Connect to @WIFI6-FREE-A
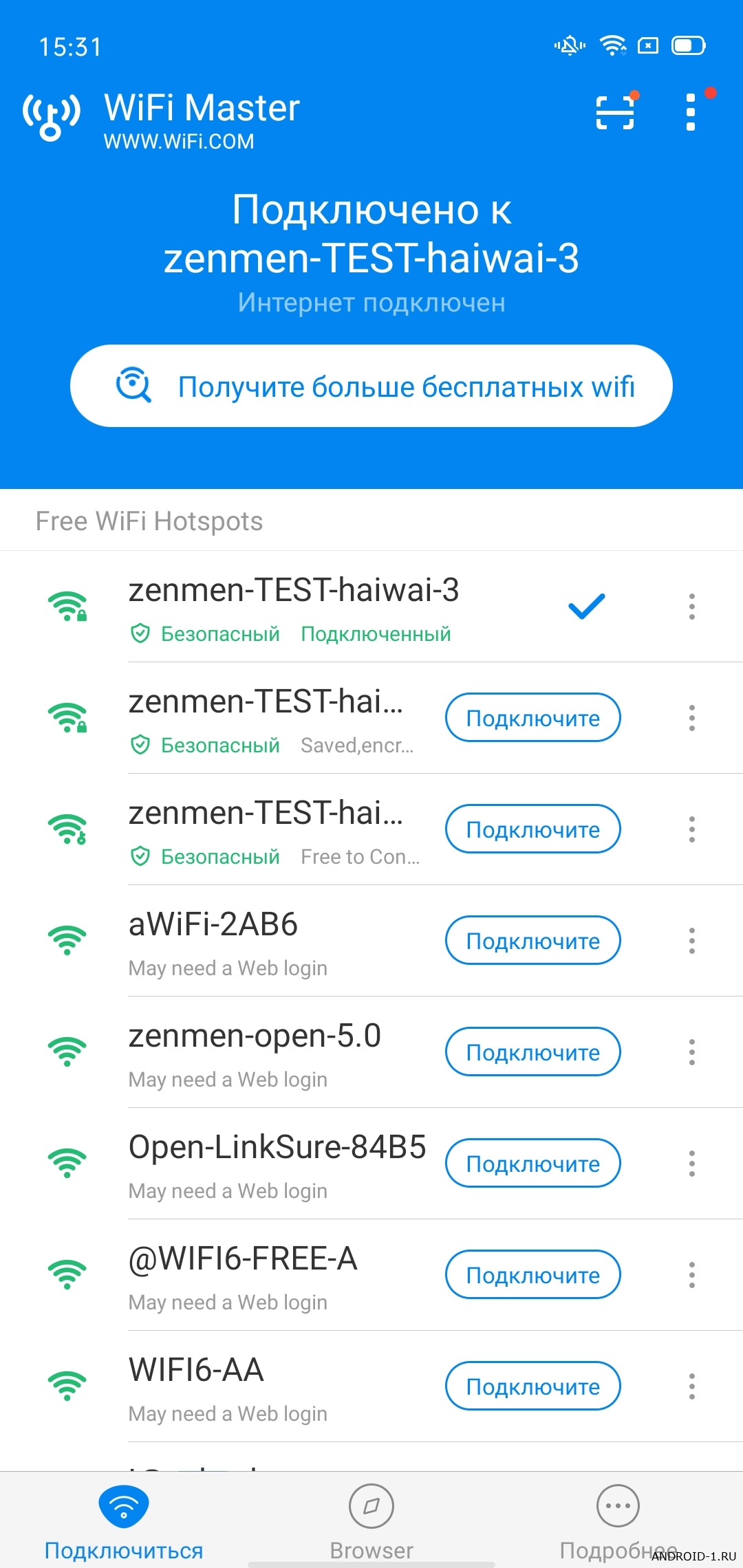743x1568 pixels. coord(532,1275)
